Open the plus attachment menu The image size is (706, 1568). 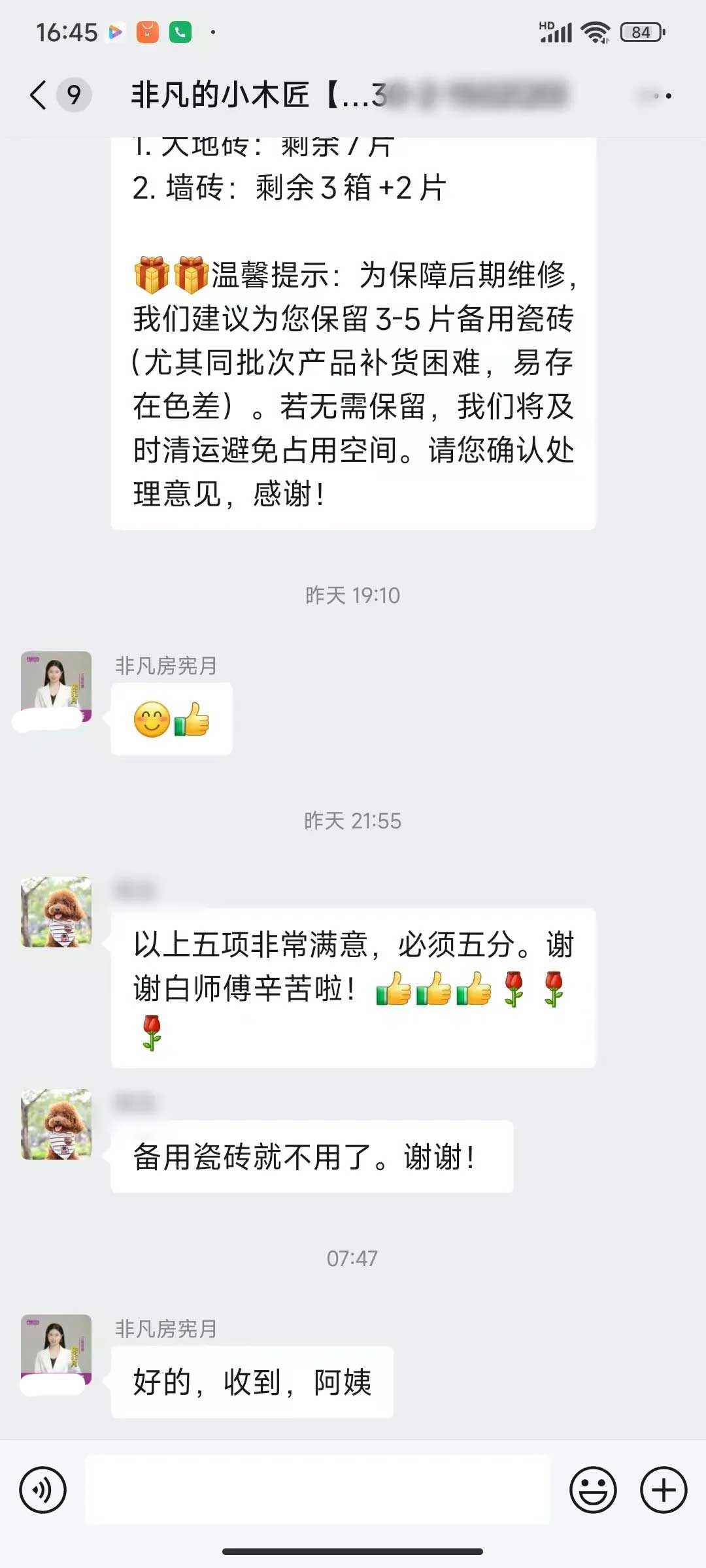pyautogui.click(x=664, y=1490)
